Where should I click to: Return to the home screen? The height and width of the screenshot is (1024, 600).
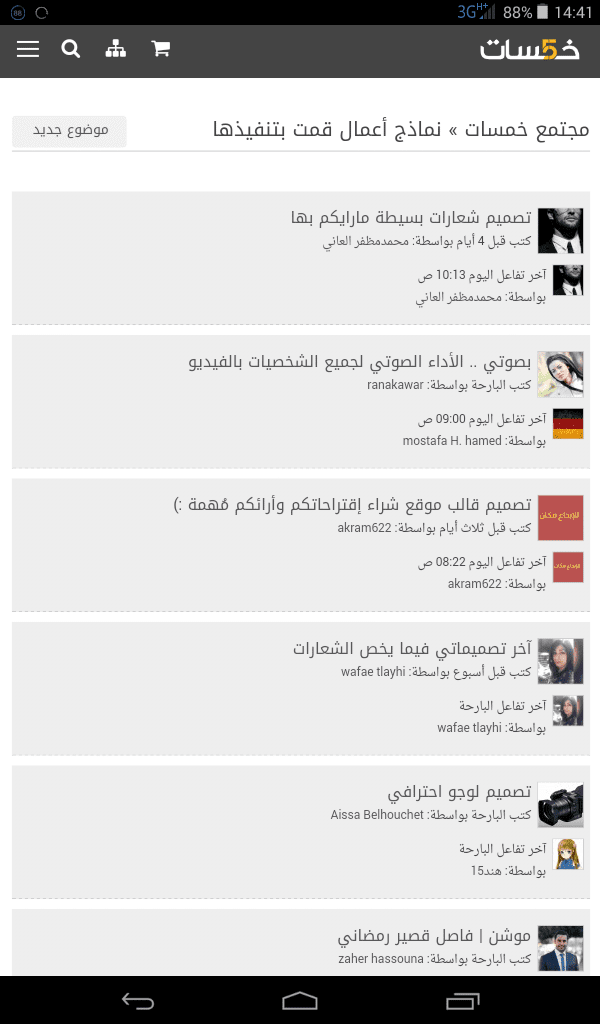coord(299,1000)
